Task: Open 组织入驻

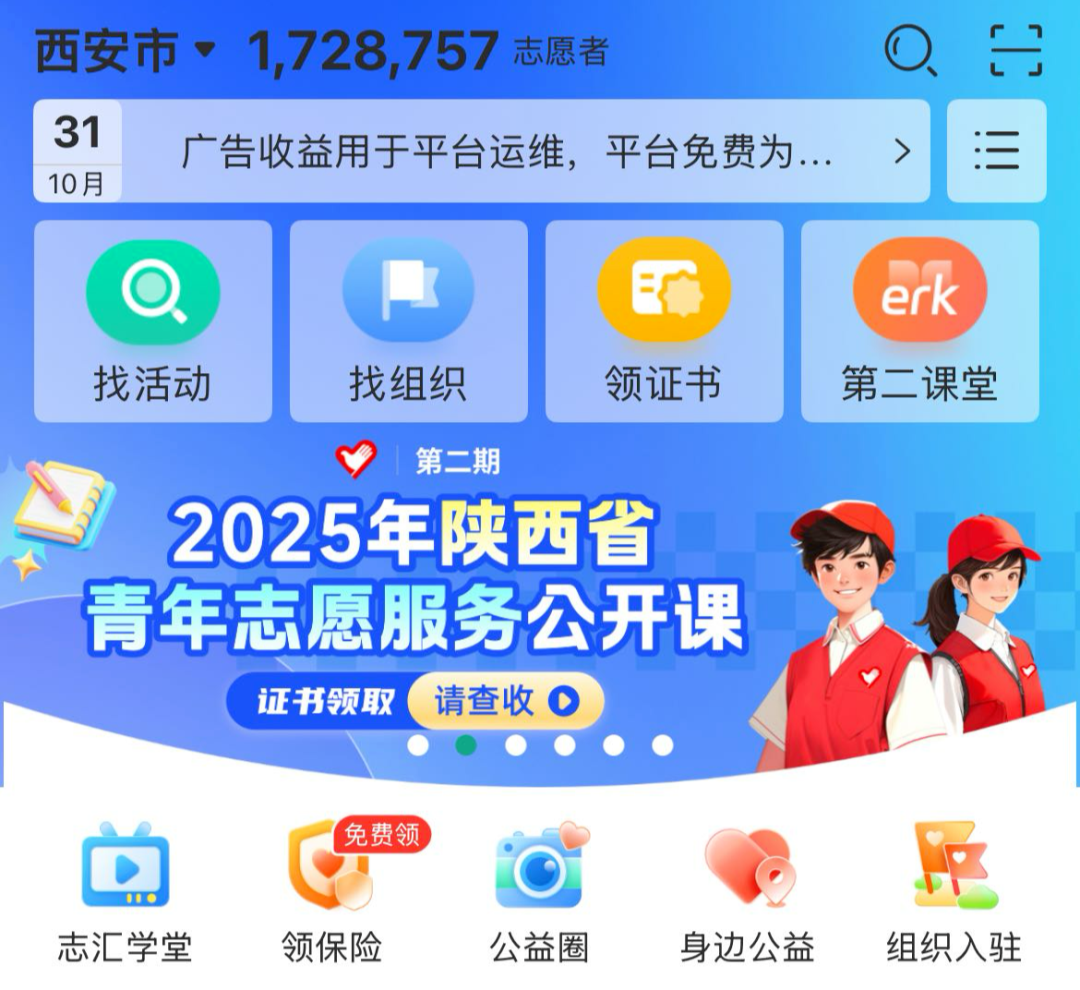Action: point(954,891)
